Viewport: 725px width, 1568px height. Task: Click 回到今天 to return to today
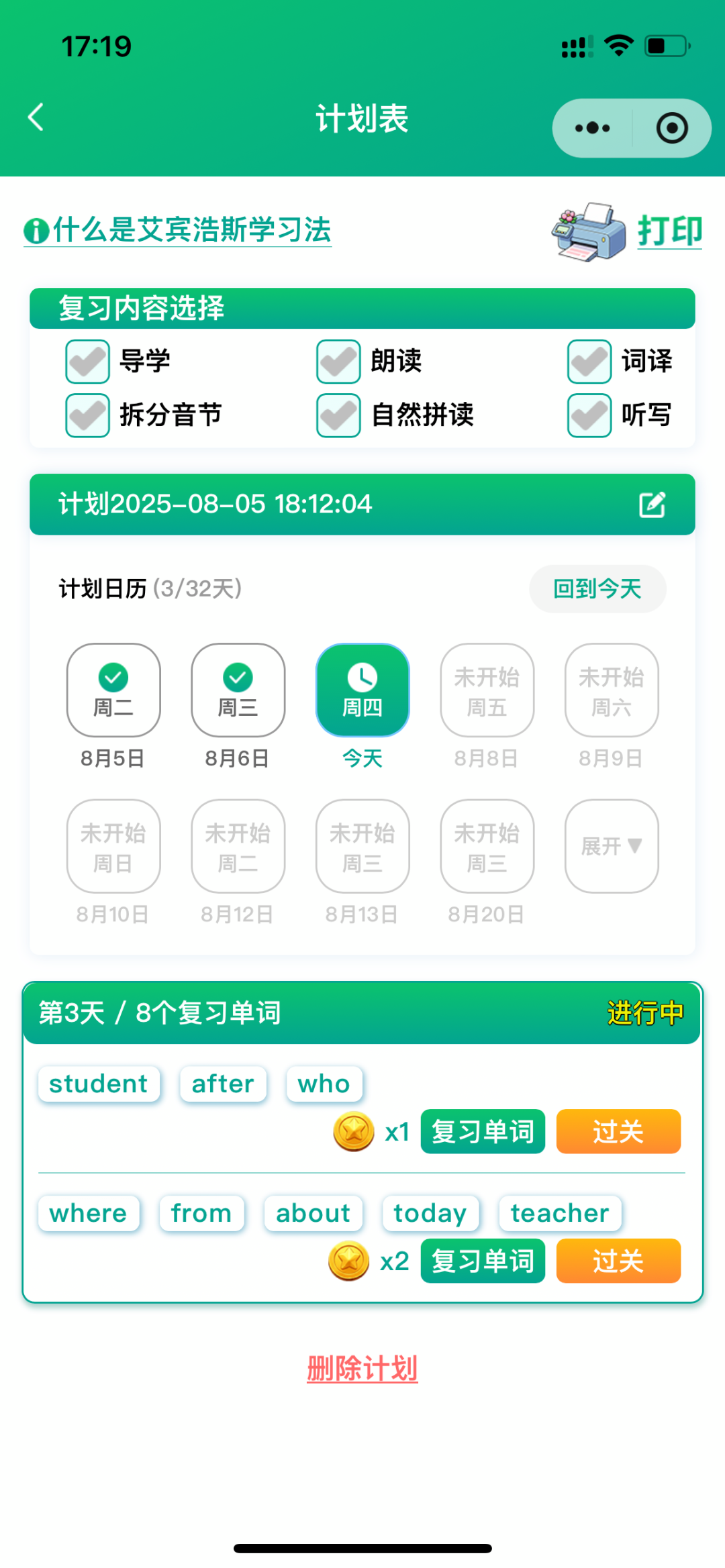coord(597,588)
